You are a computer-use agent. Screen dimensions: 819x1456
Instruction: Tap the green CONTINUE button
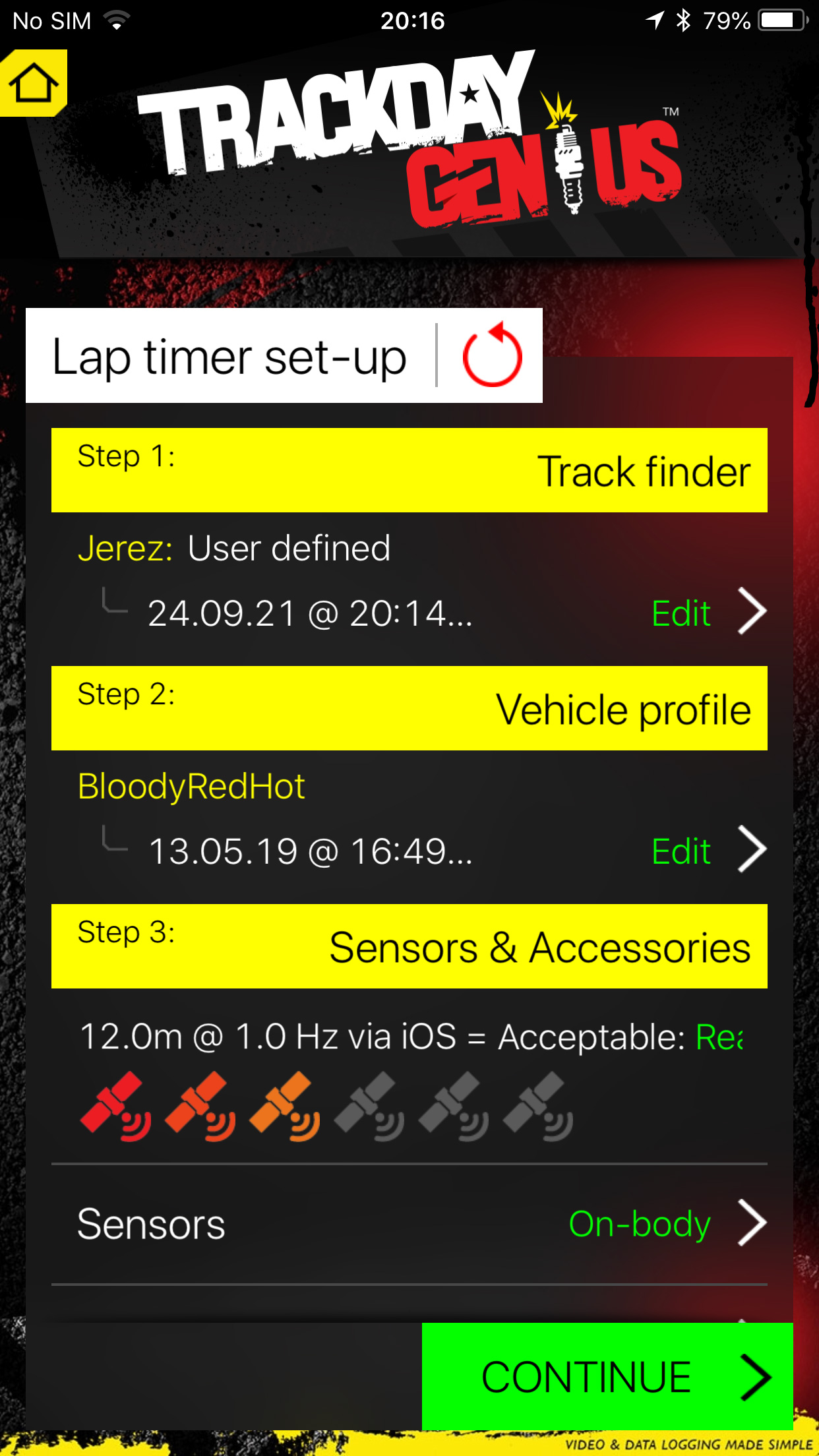607,1376
